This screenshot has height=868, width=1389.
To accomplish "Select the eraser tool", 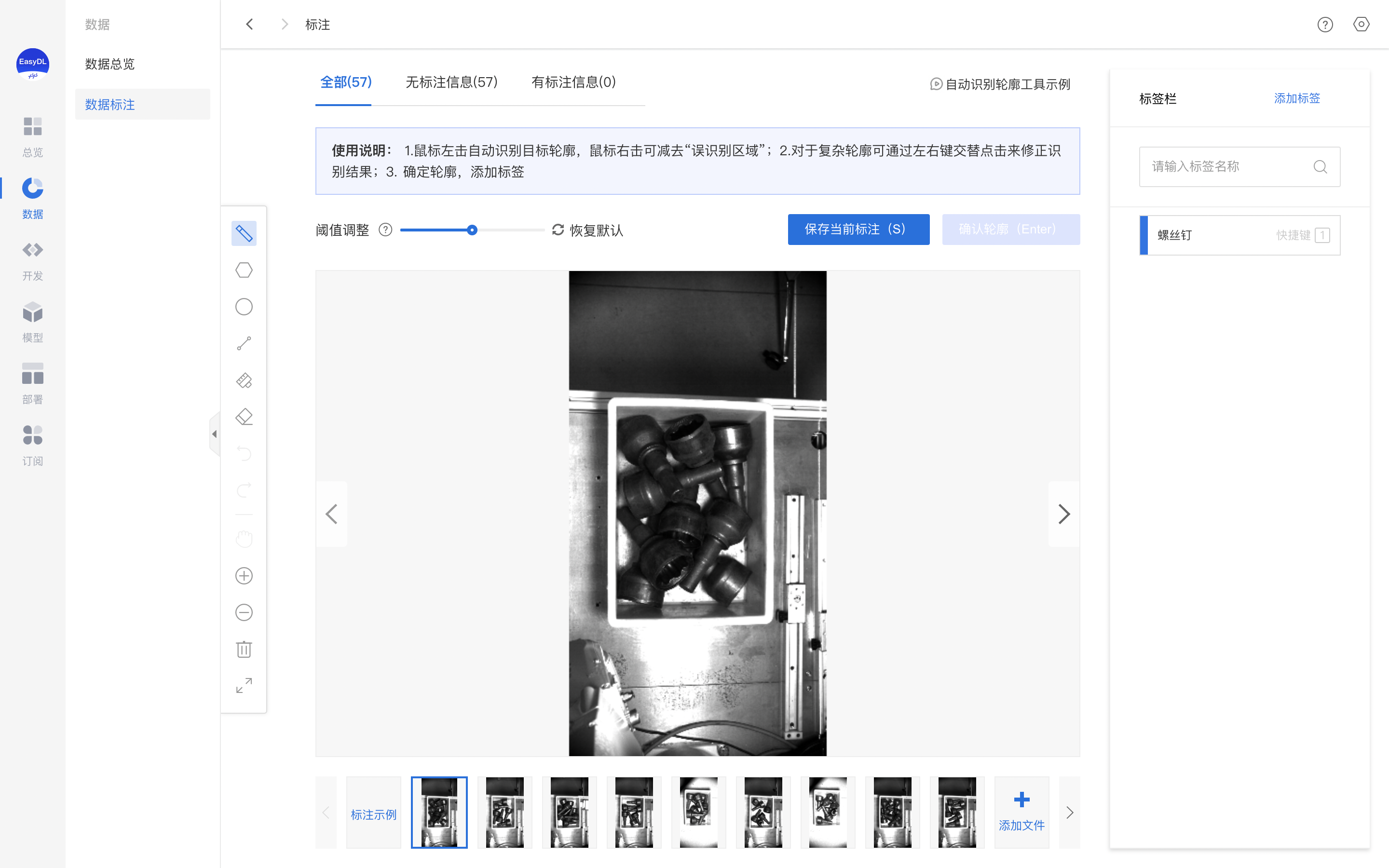I will click(x=244, y=417).
